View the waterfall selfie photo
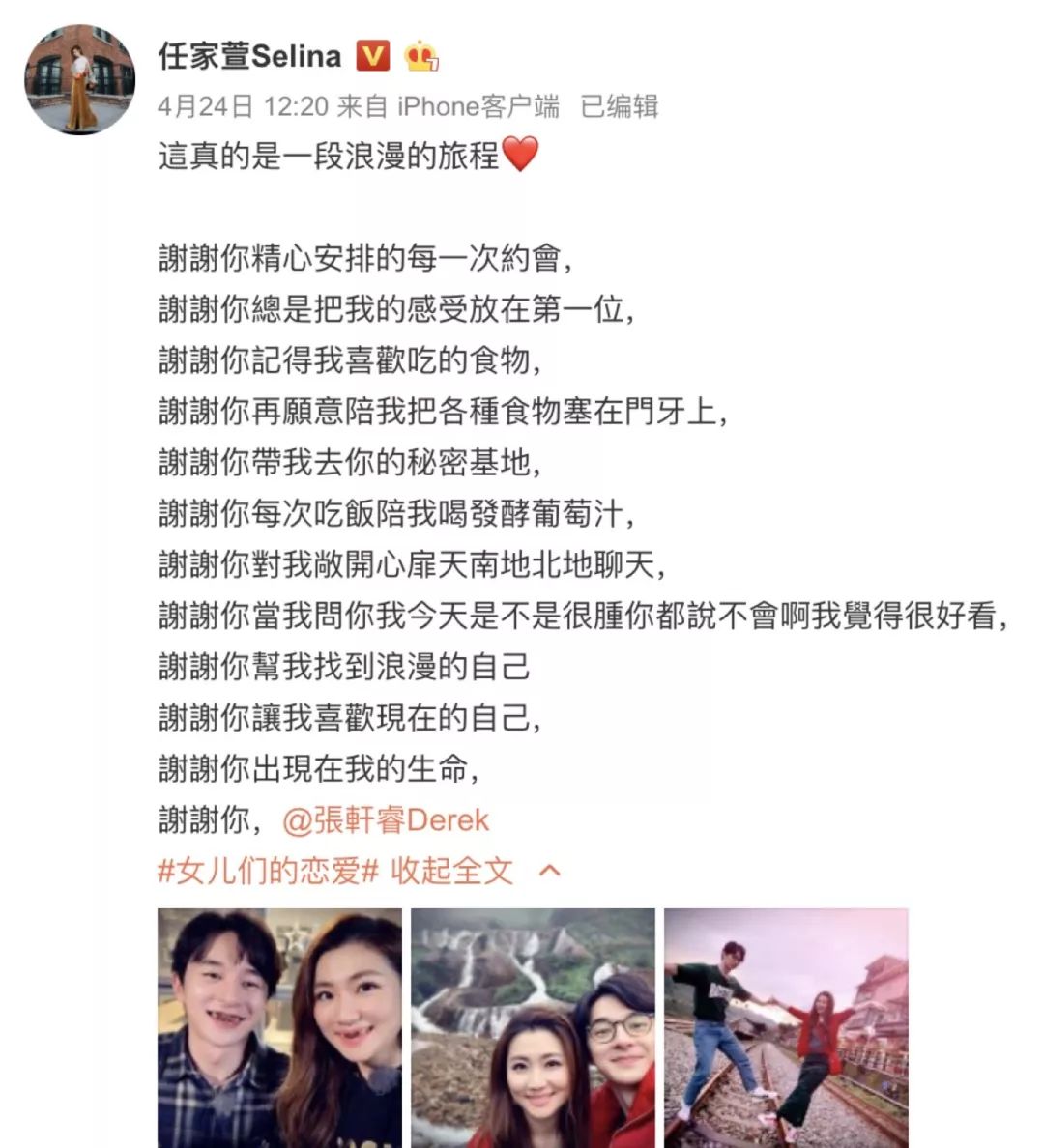Screen dimensions: 1044x1148 (x=533, y=1027)
